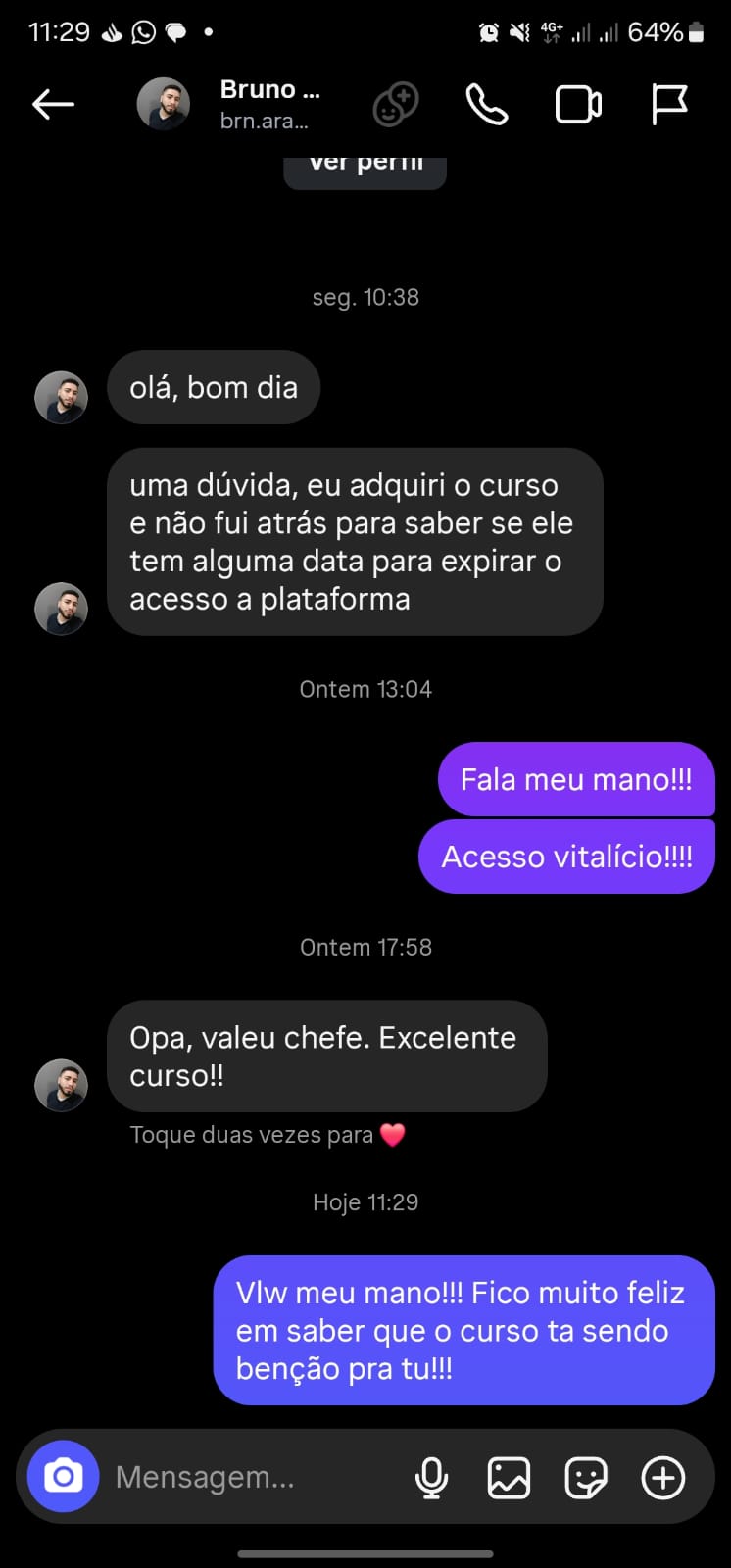Open more options with the plus icon

coord(662,1477)
